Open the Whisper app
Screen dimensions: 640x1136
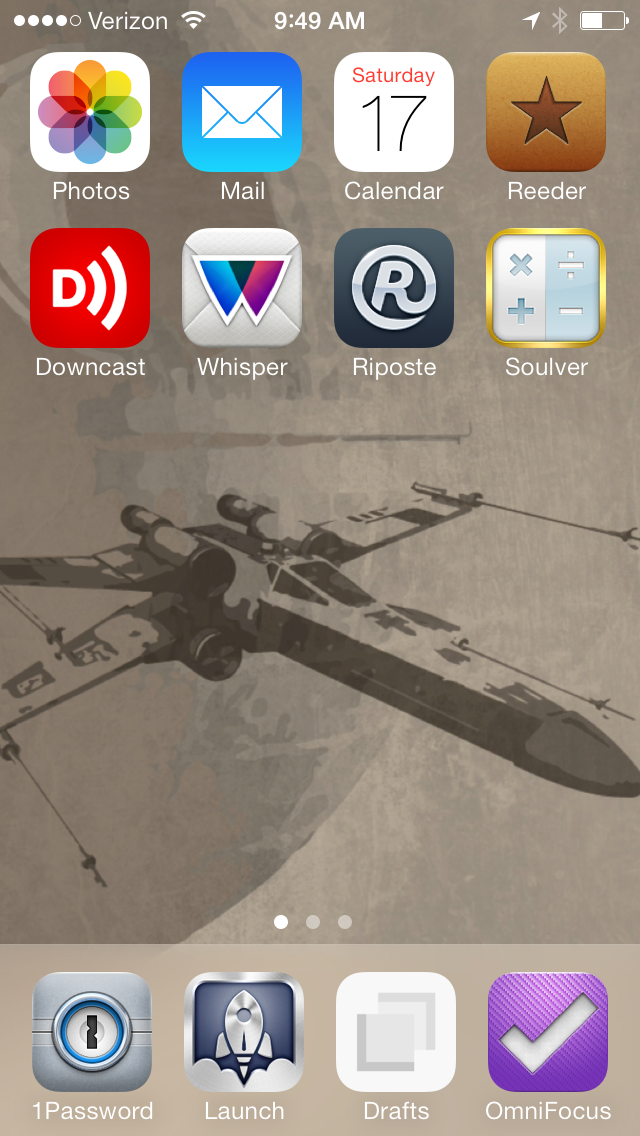tap(242, 288)
